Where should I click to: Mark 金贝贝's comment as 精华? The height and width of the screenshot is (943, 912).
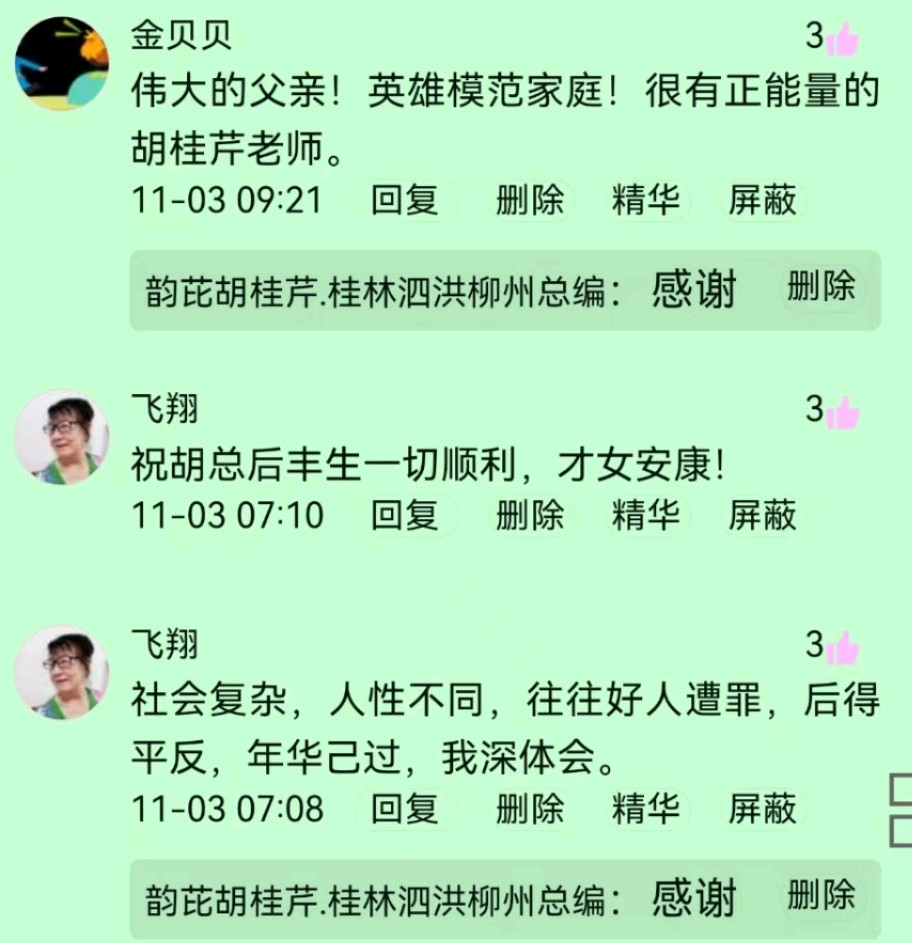[x=646, y=201]
